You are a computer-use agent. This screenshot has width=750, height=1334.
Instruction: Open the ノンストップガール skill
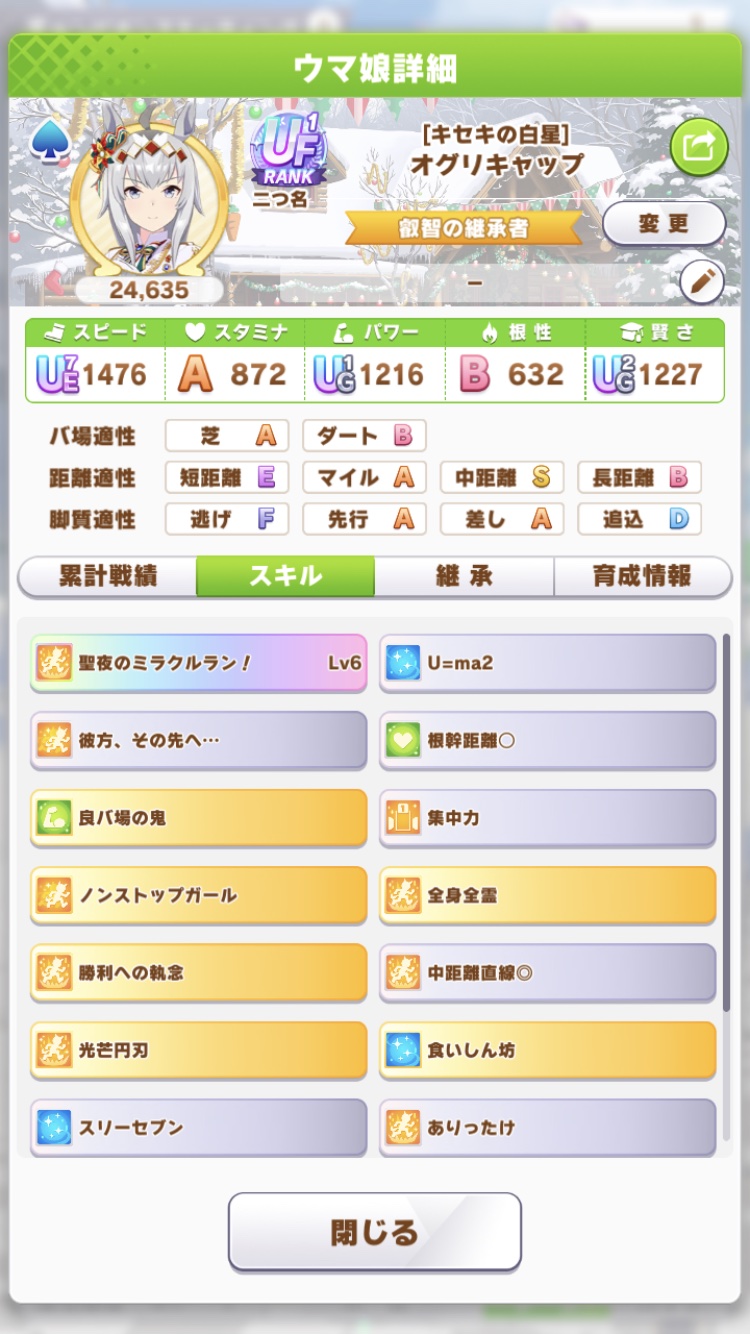click(198, 895)
